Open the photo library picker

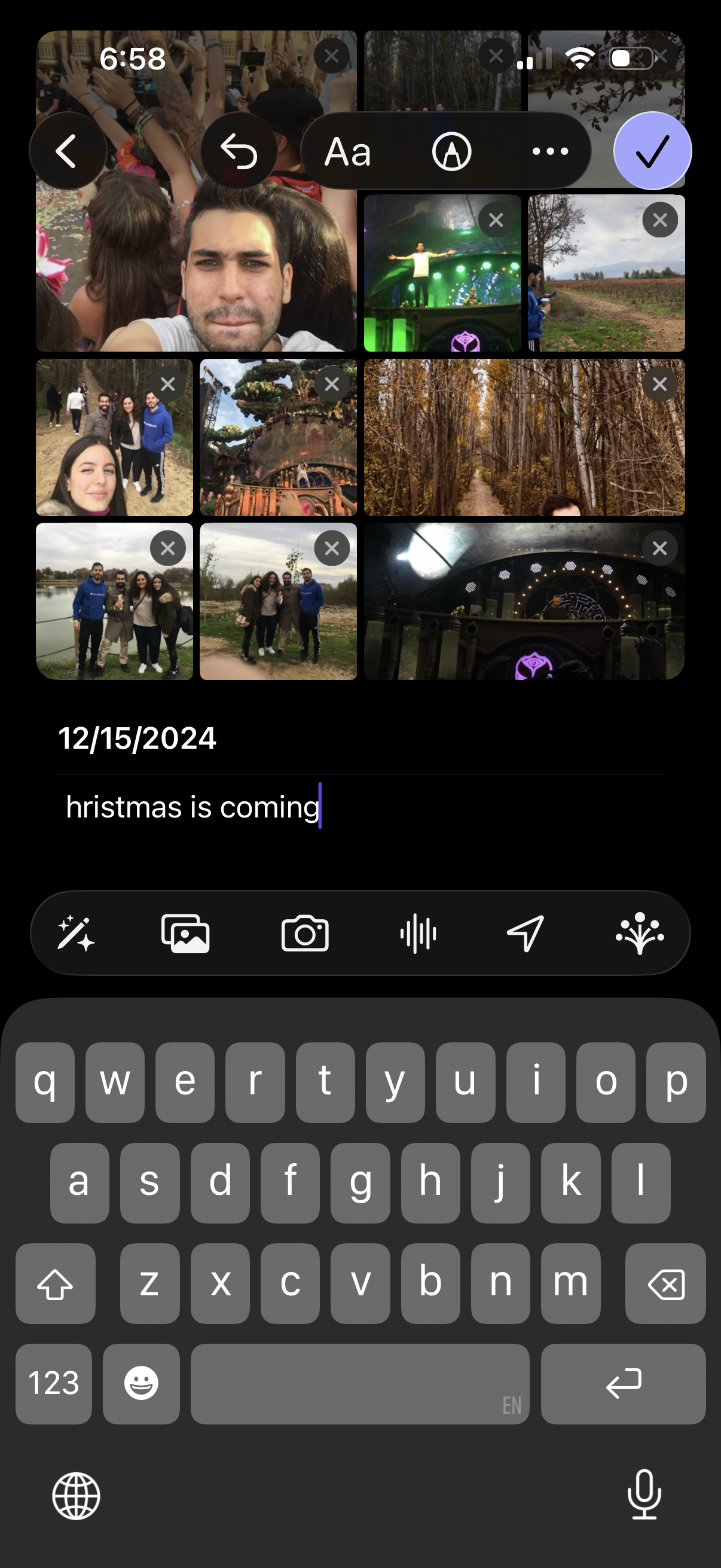tap(187, 934)
